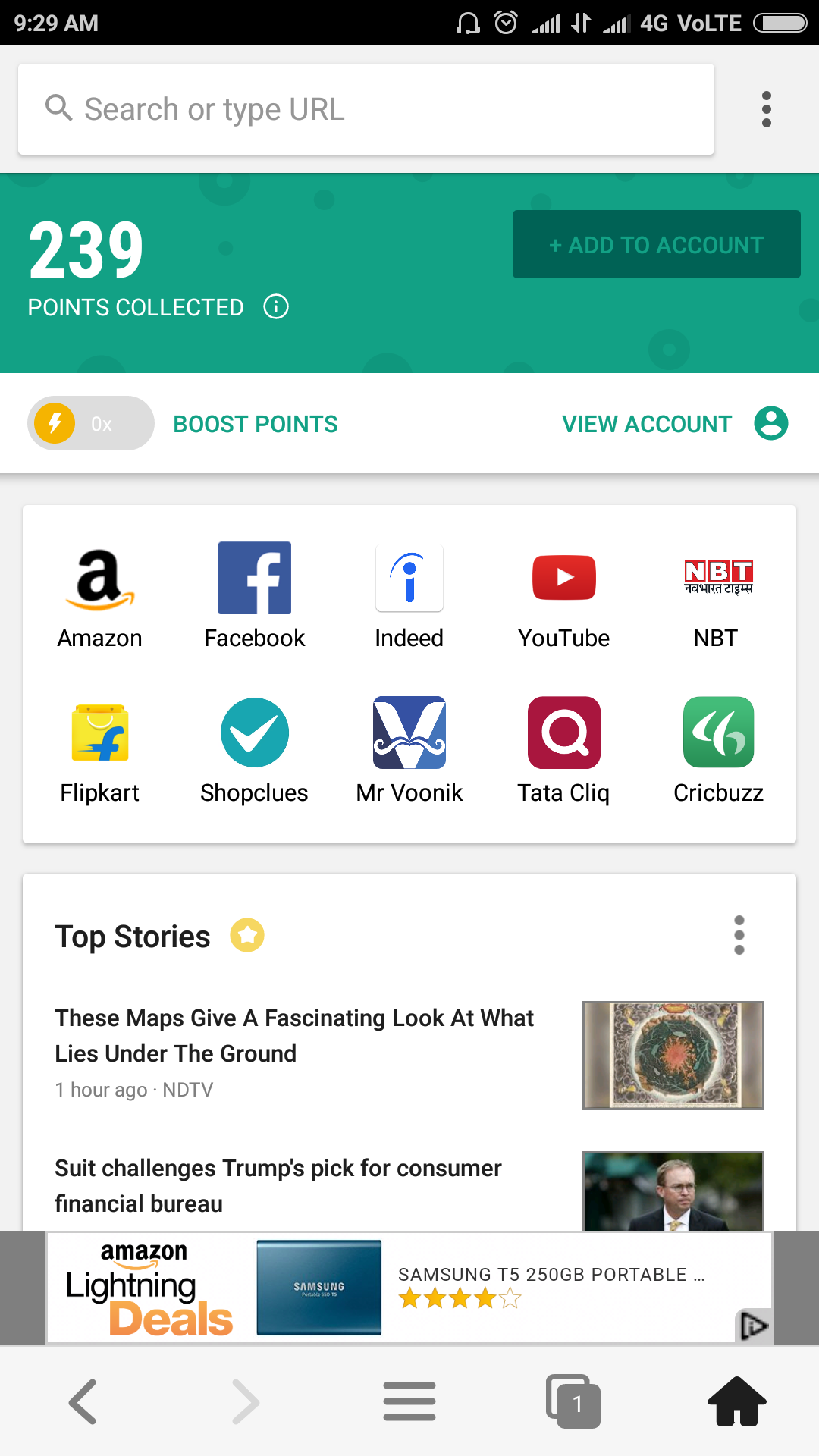
Task: Open View Account
Action: click(673, 424)
